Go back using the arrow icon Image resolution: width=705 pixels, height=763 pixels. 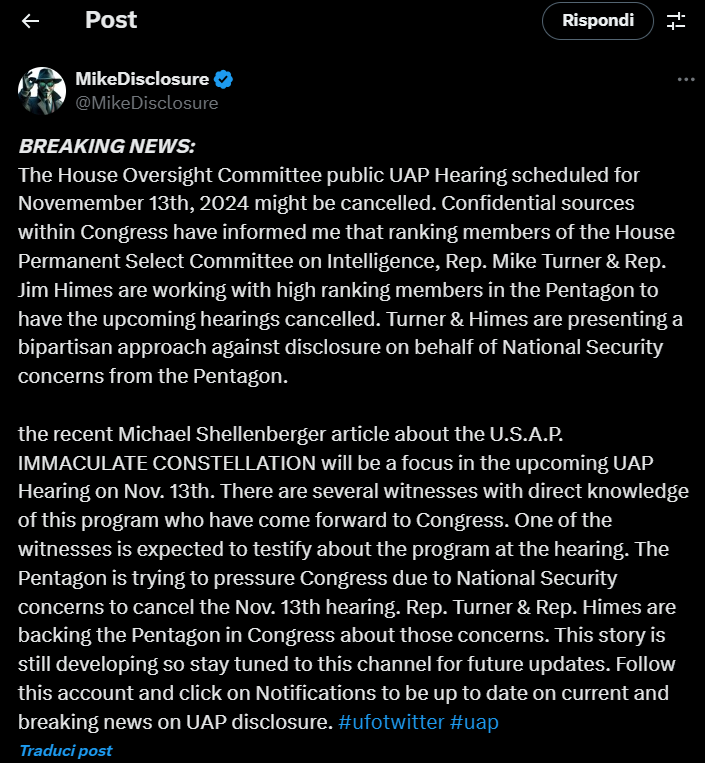click(x=31, y=21)
